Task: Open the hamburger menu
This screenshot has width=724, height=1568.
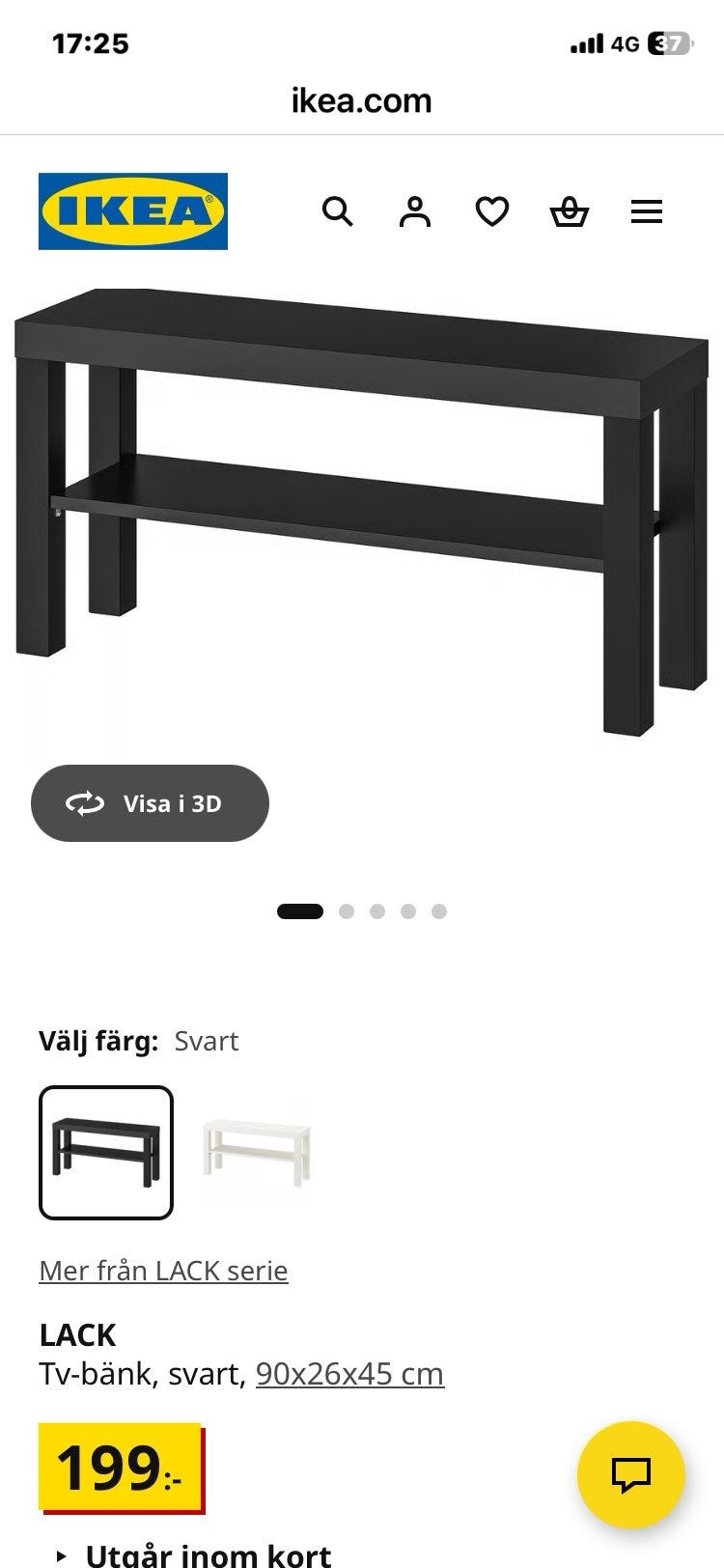Action: point(647,211)
